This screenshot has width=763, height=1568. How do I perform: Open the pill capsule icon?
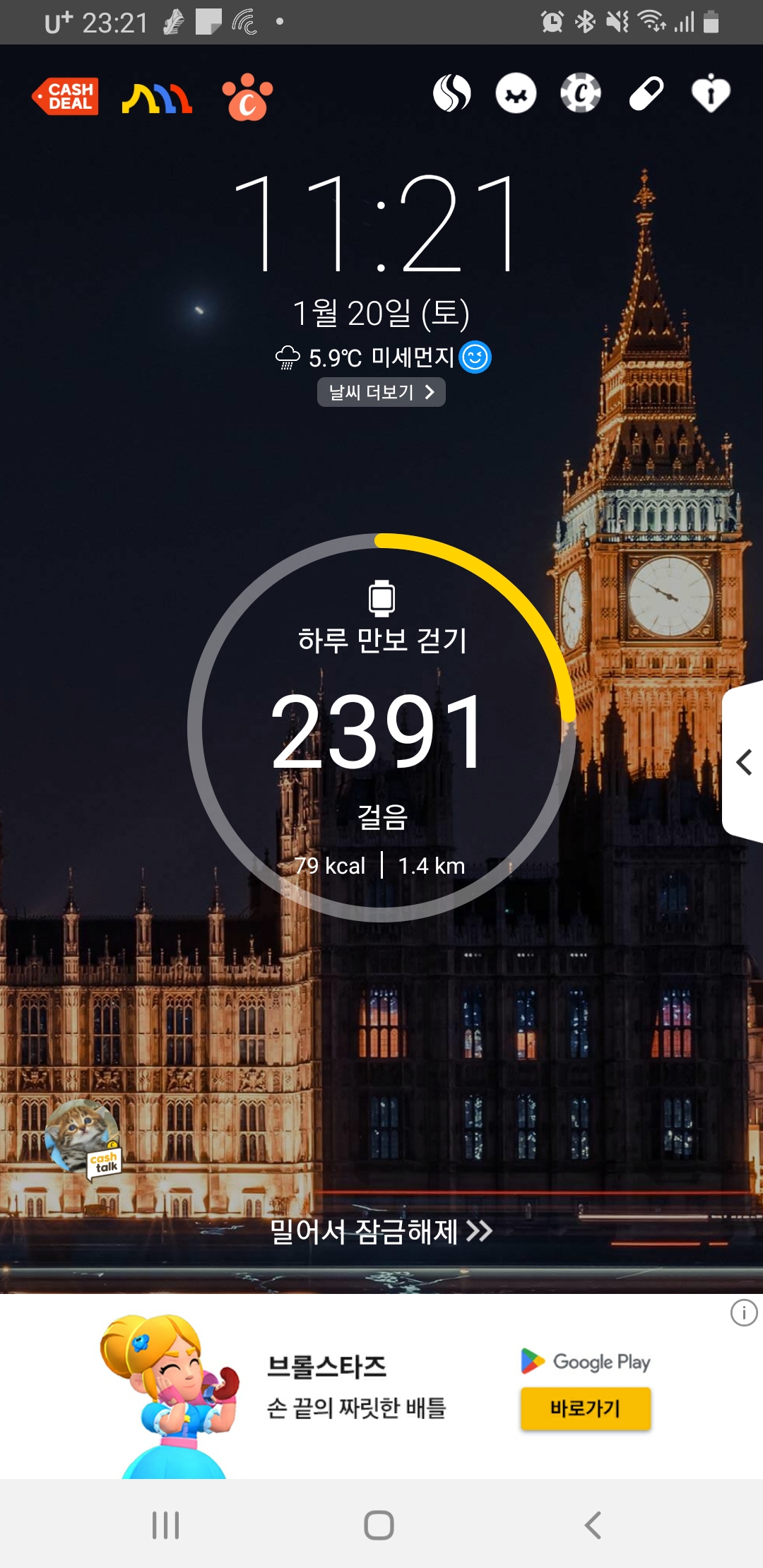click(646, 93)
